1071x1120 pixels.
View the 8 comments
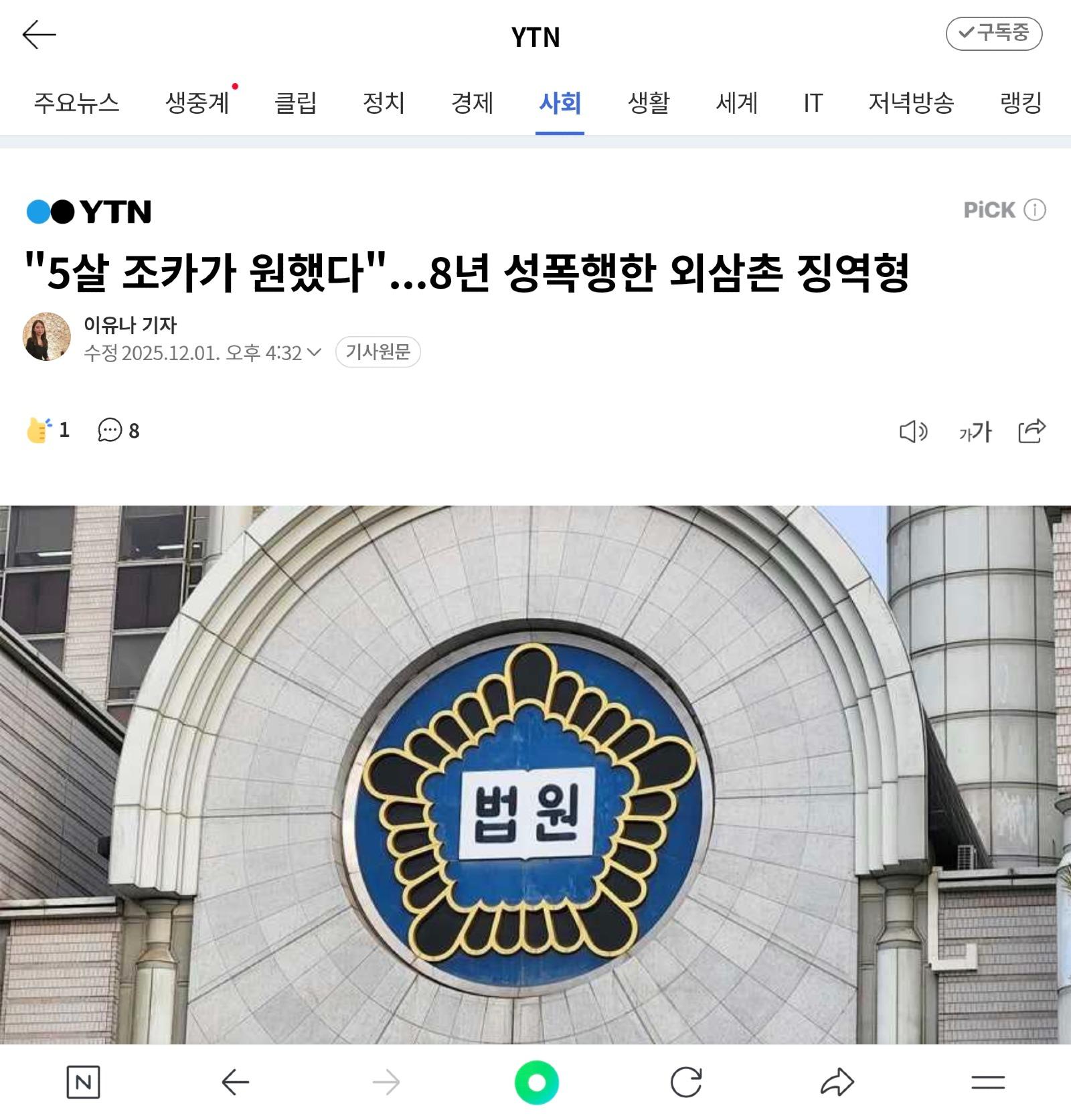coord(118,430)
